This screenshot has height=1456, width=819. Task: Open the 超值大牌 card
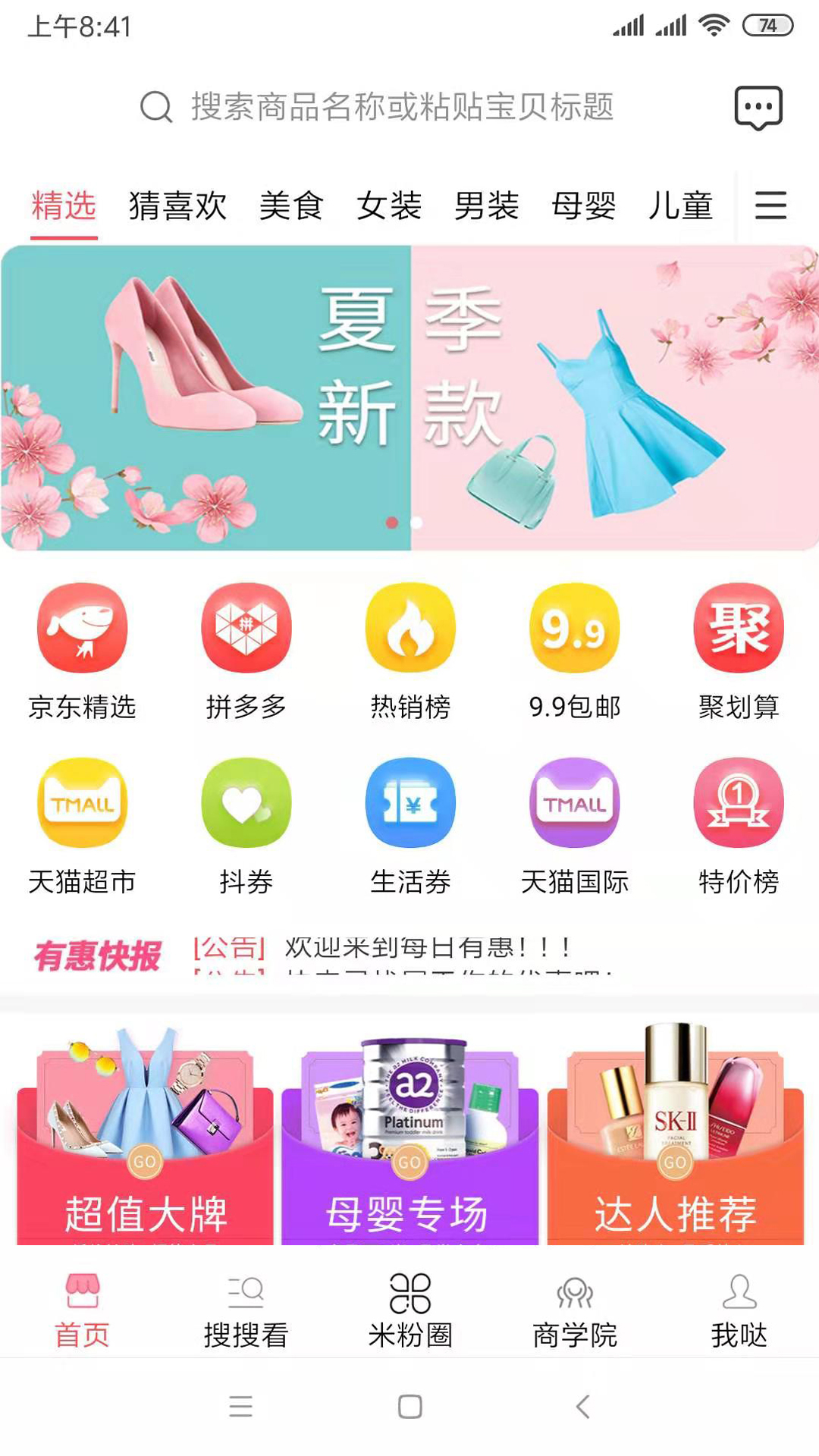pyautogui.click(x=145, y=1137)
